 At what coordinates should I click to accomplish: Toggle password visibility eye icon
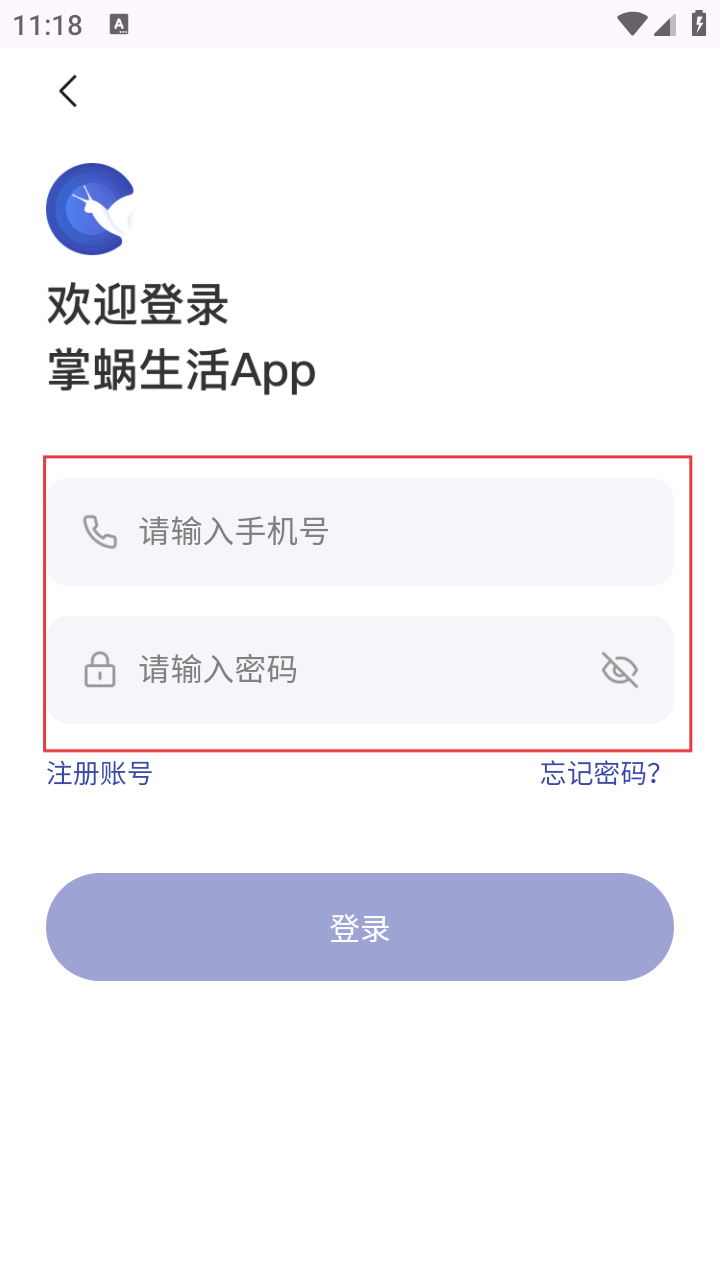point(620,670)
